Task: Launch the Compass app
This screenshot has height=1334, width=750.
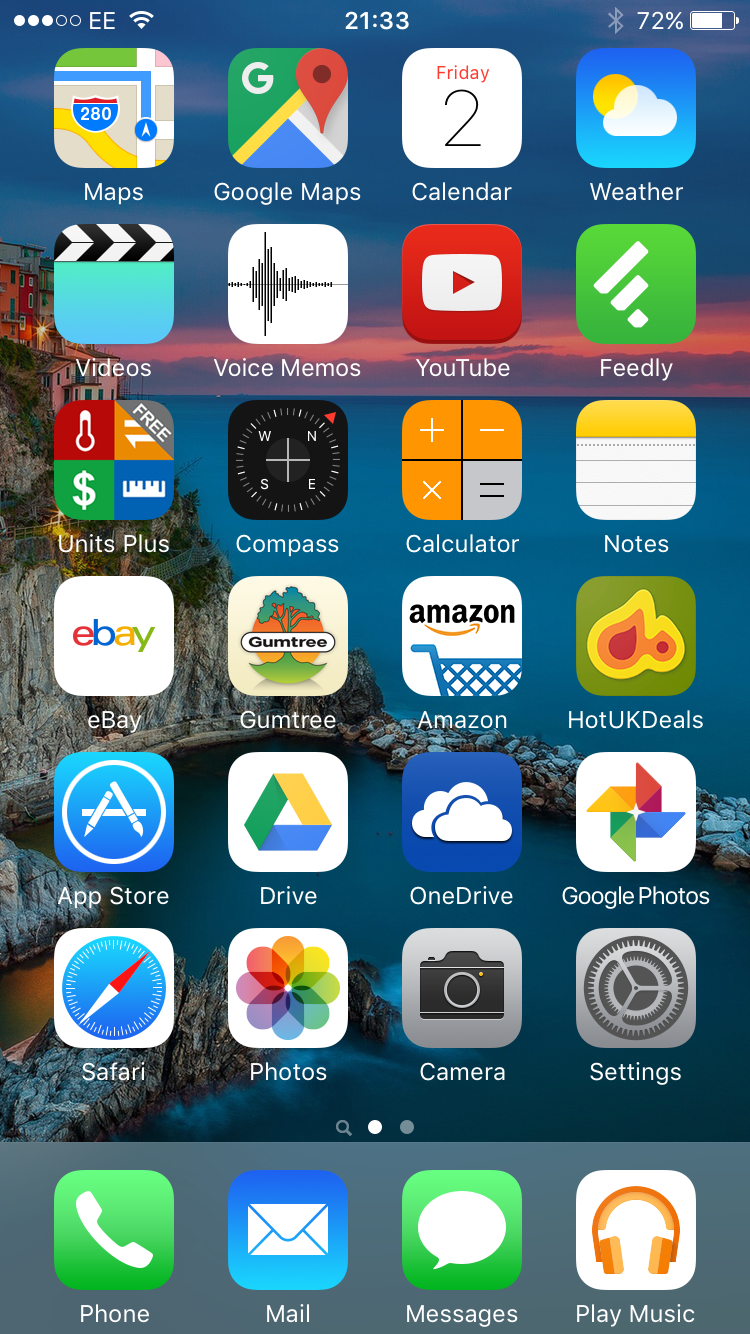Action: tap(288, 460)
